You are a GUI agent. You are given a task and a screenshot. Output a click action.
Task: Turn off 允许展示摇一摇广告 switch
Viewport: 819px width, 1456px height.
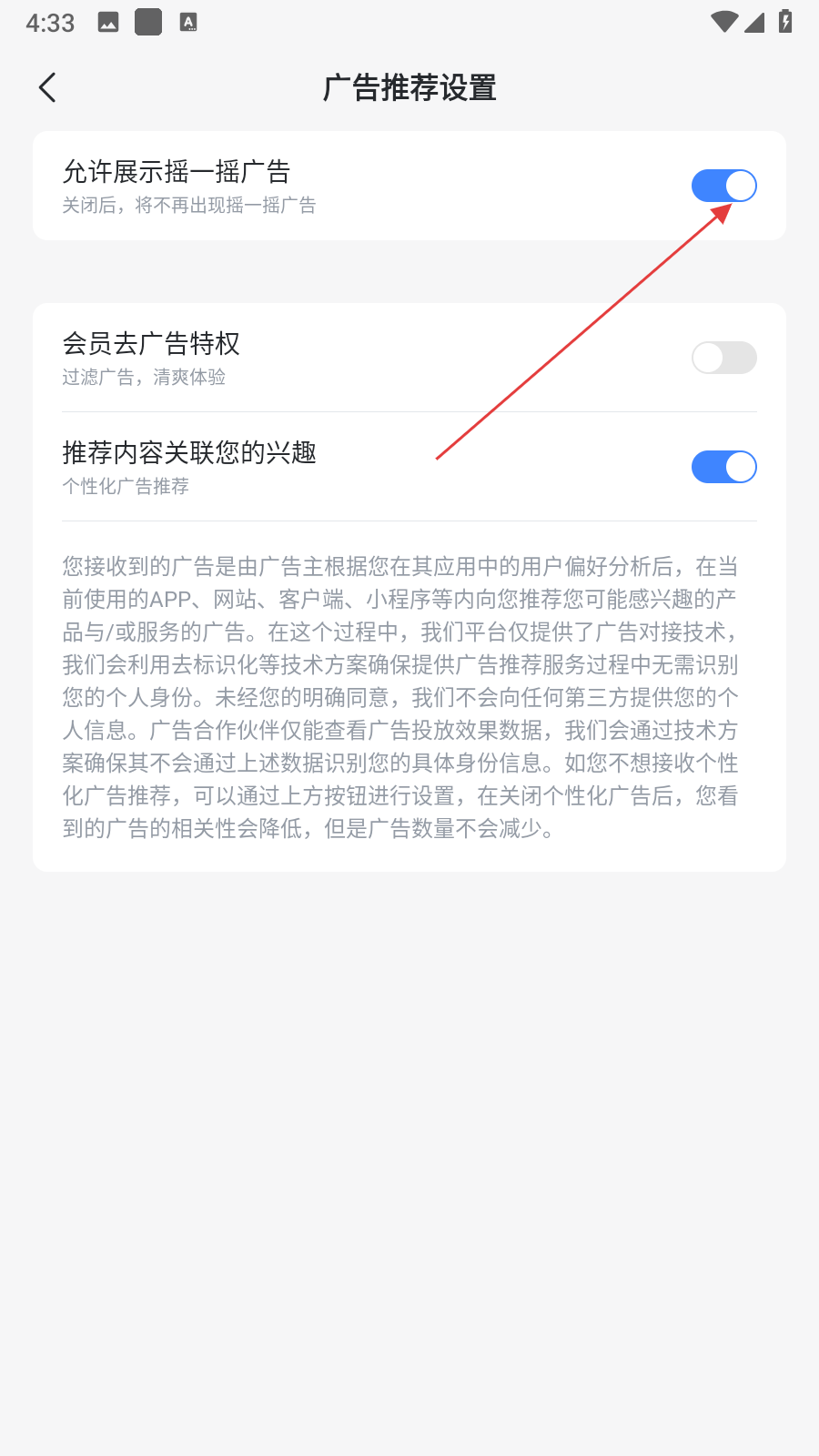[x=723, y=186]
